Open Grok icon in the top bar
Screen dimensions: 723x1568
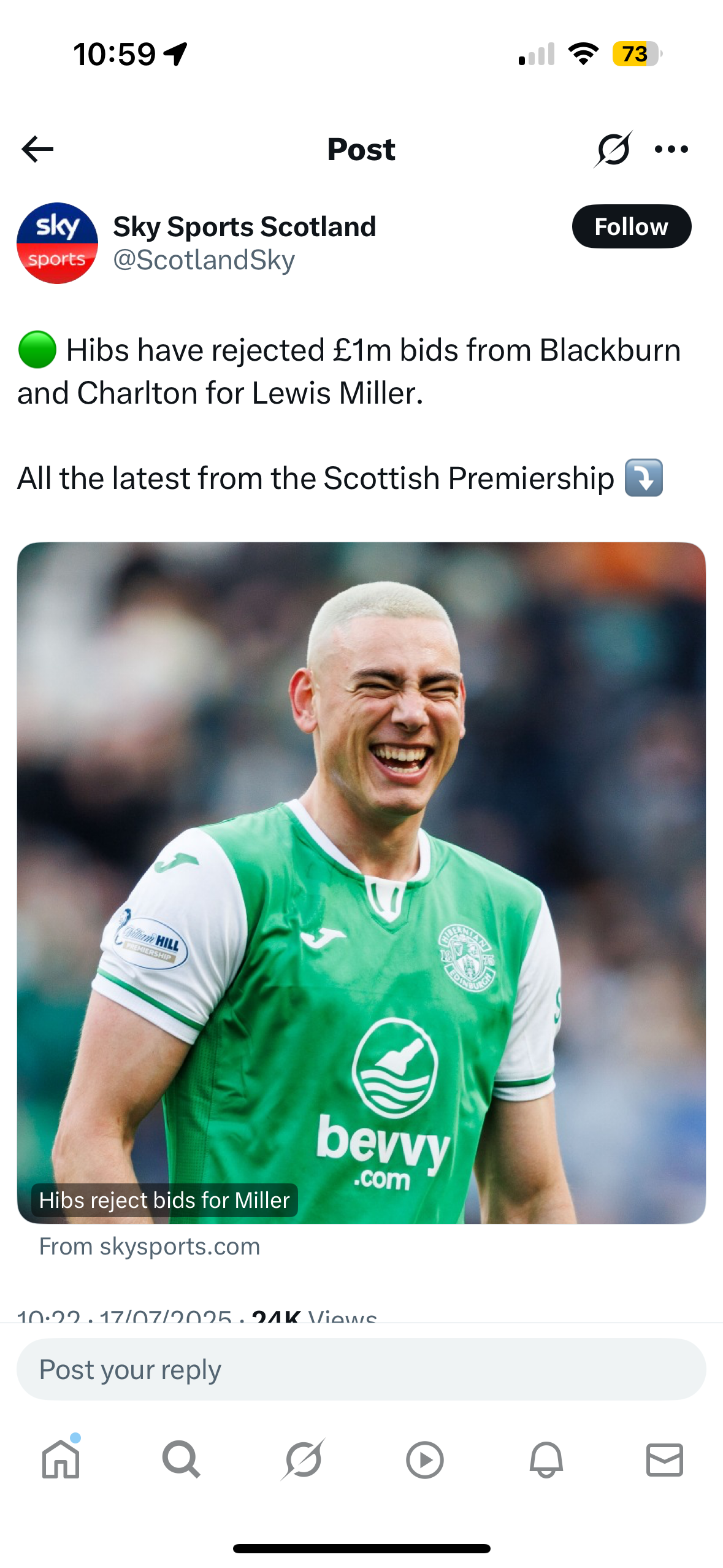(x=613, y=149)
